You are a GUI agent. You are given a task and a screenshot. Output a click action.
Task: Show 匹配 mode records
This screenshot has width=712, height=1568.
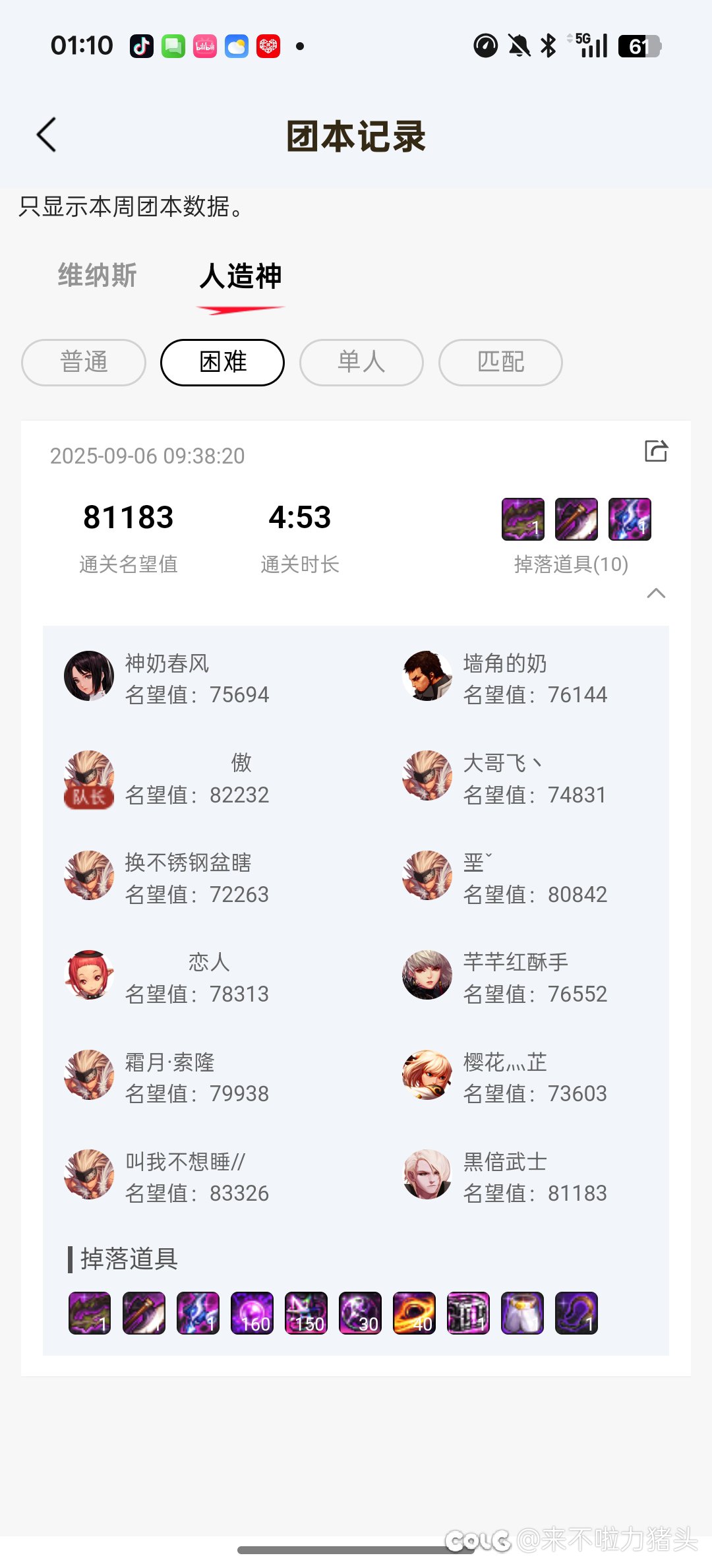pos(500,362)
